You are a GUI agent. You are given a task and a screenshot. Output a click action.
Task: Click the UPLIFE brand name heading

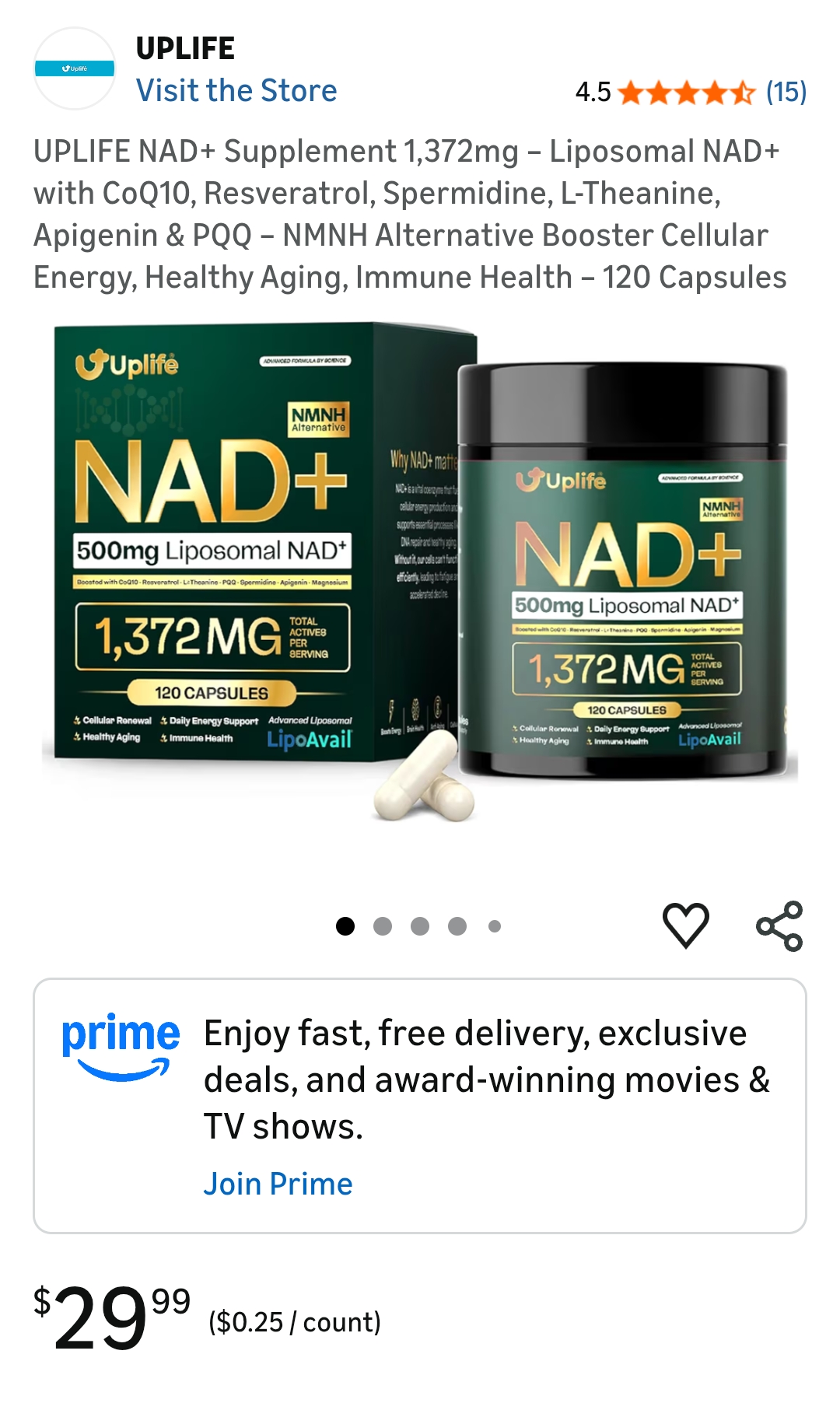tap(185, 48)
